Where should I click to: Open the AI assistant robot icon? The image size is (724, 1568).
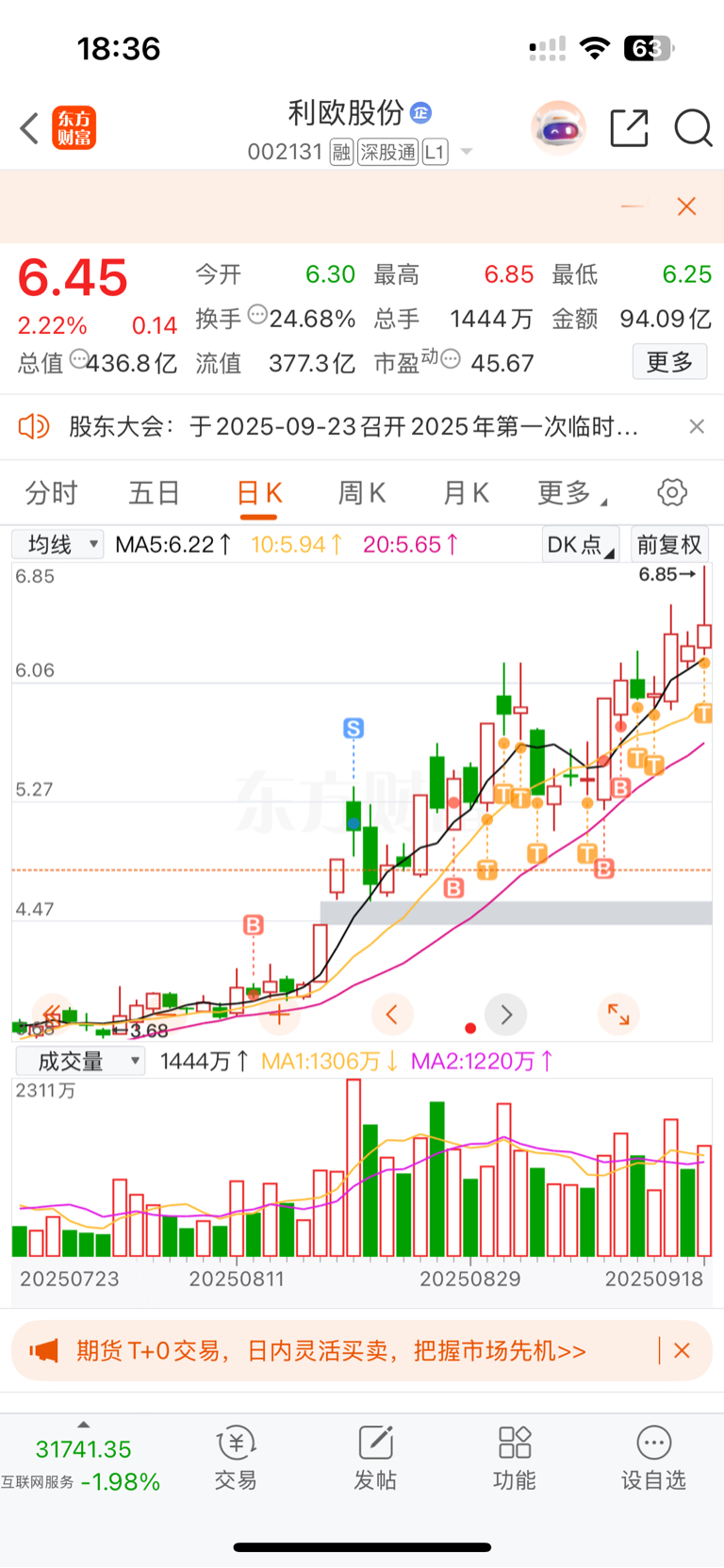click(x=559, y=127)
